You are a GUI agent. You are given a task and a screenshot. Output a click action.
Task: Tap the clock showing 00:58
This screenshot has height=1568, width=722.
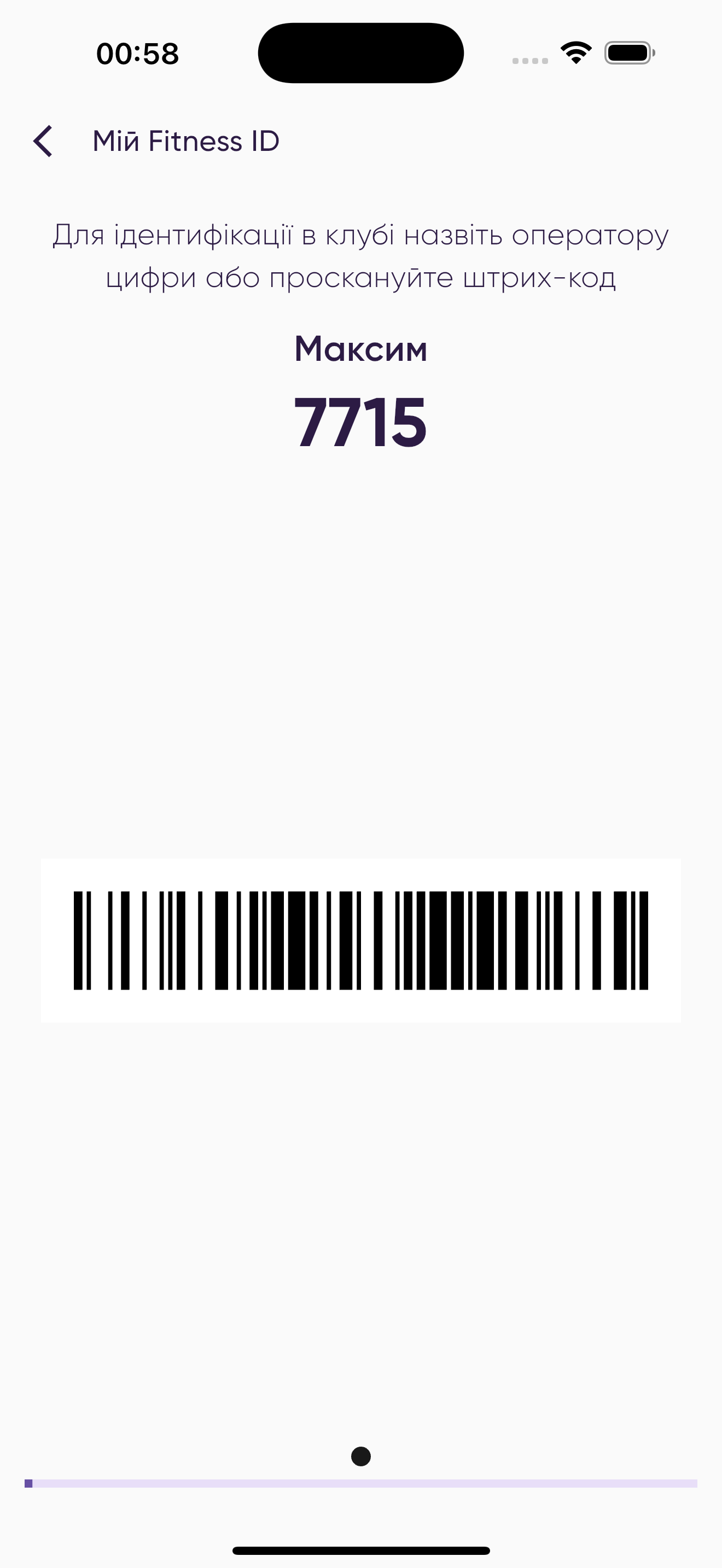point(137,54)
